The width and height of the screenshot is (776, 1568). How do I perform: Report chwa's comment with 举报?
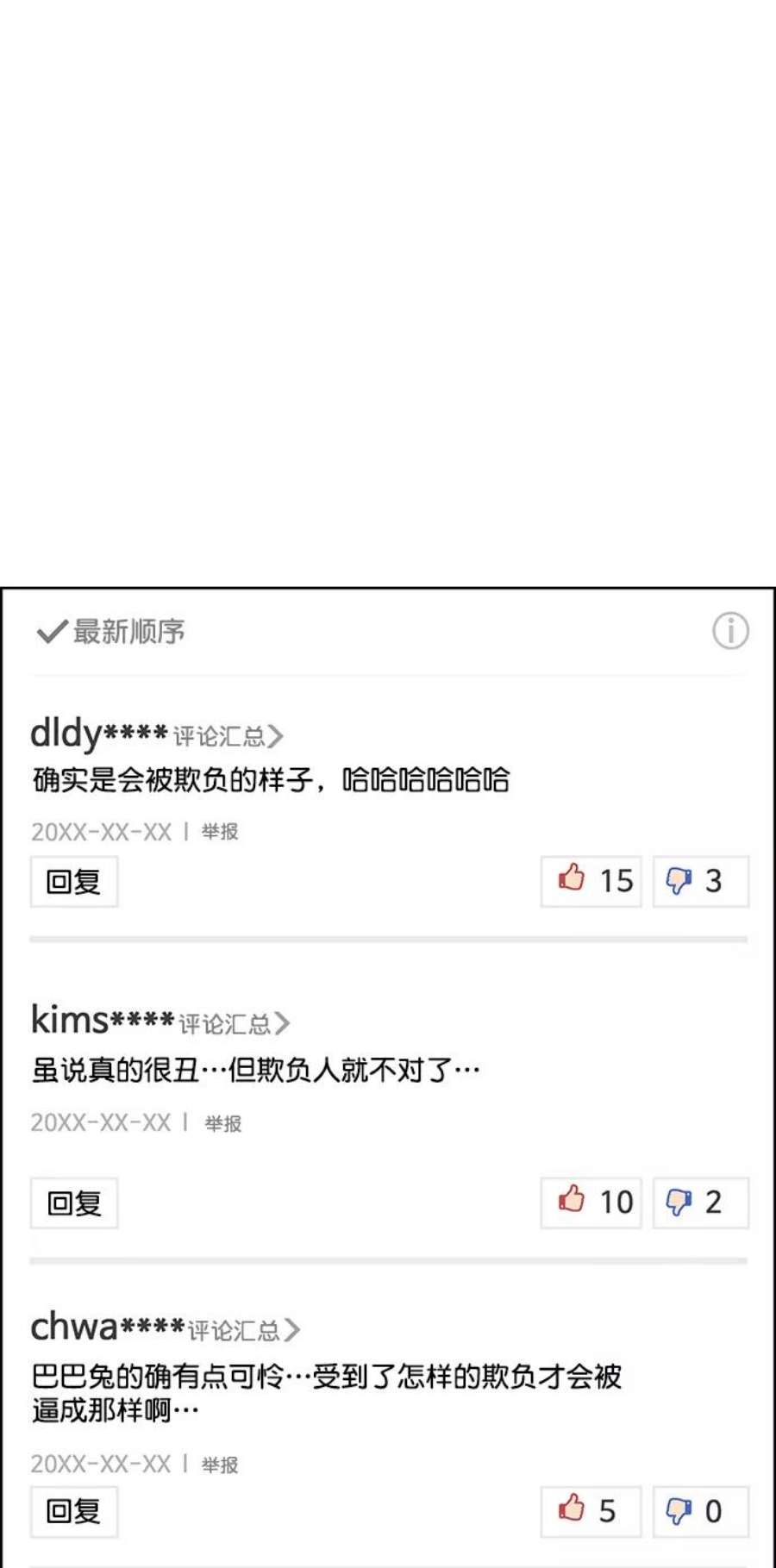pos(221,1465)
